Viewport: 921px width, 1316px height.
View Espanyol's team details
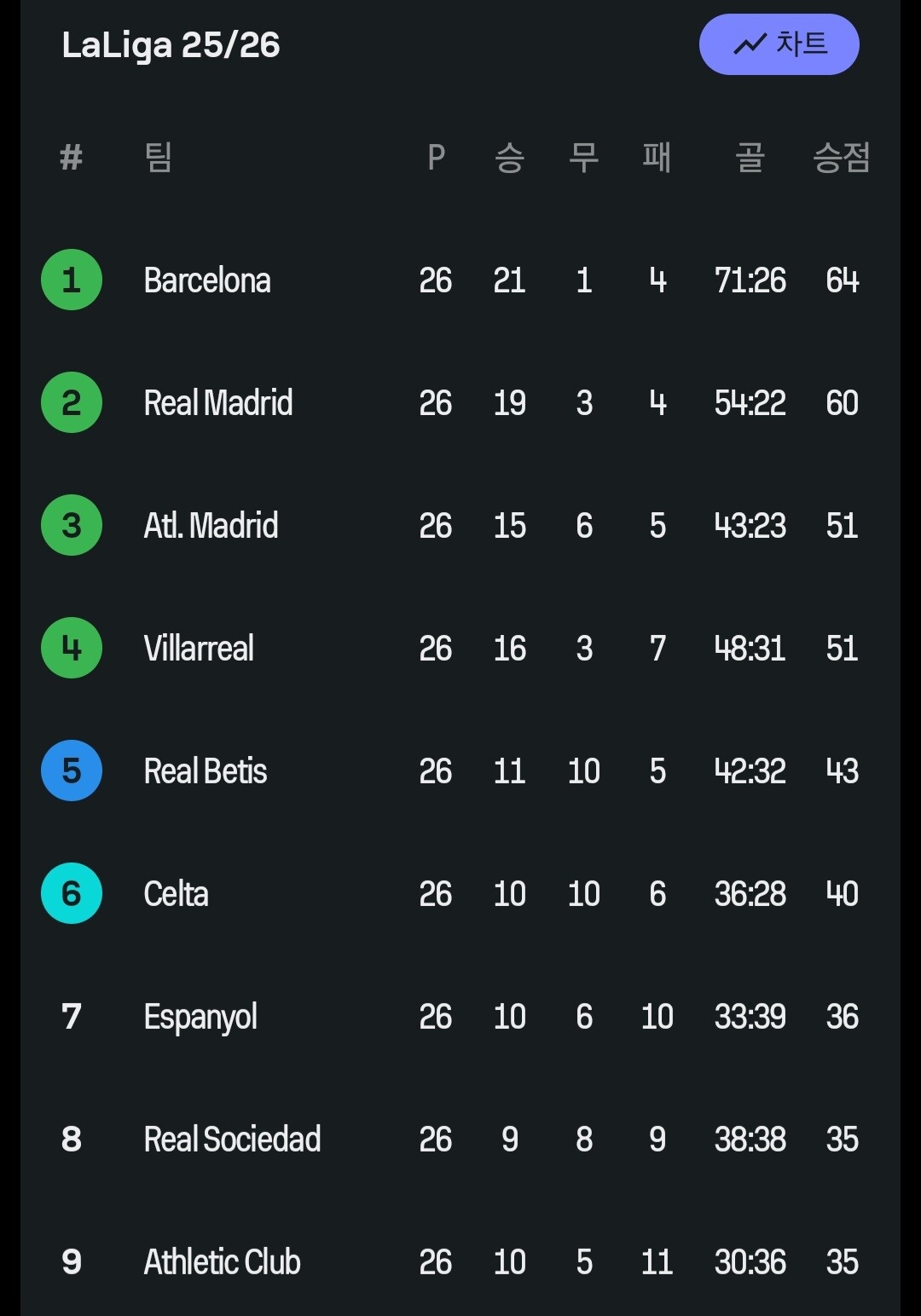click(200, 1017)
